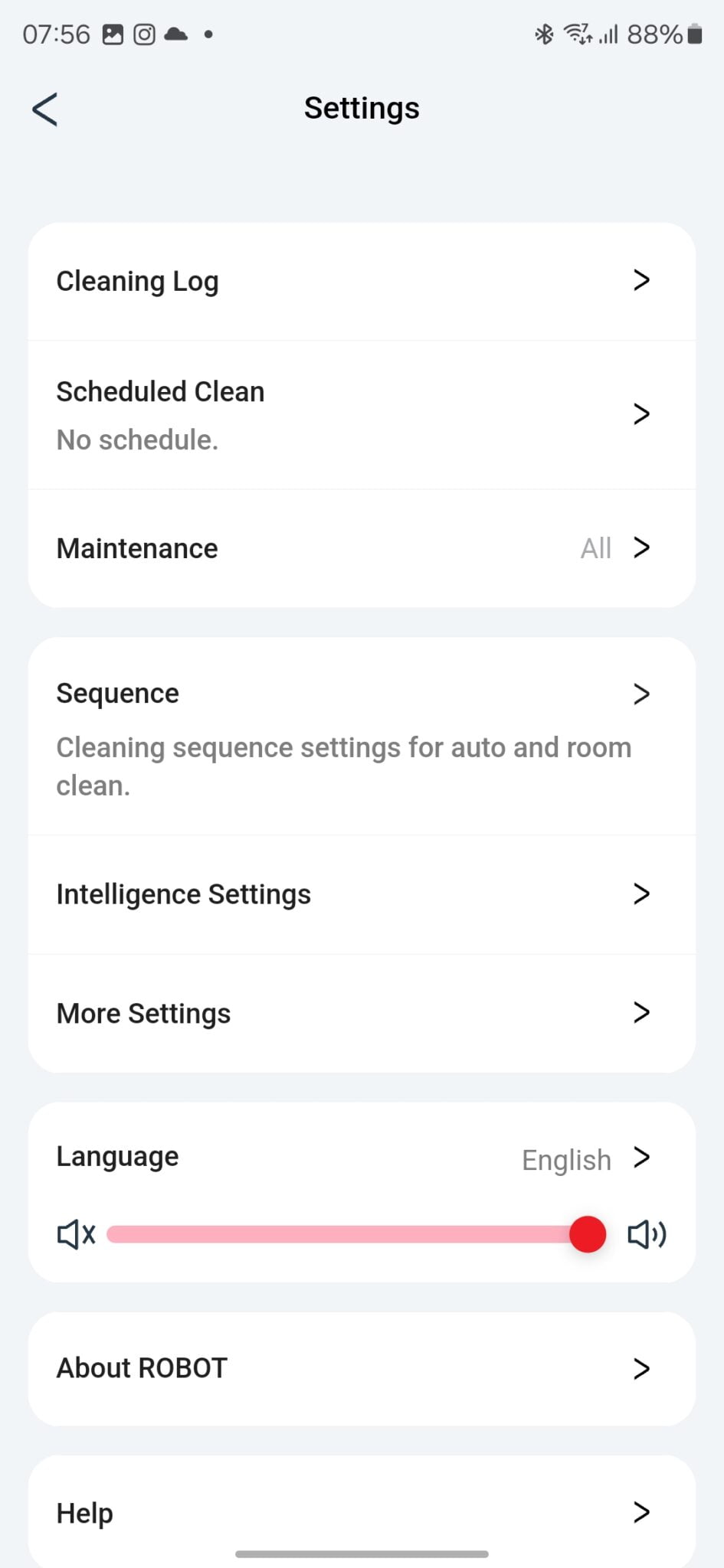Tap the speaker volume icon
Image resolution: width=724 pixels, height=1568 pixels.
point(646,1233)
